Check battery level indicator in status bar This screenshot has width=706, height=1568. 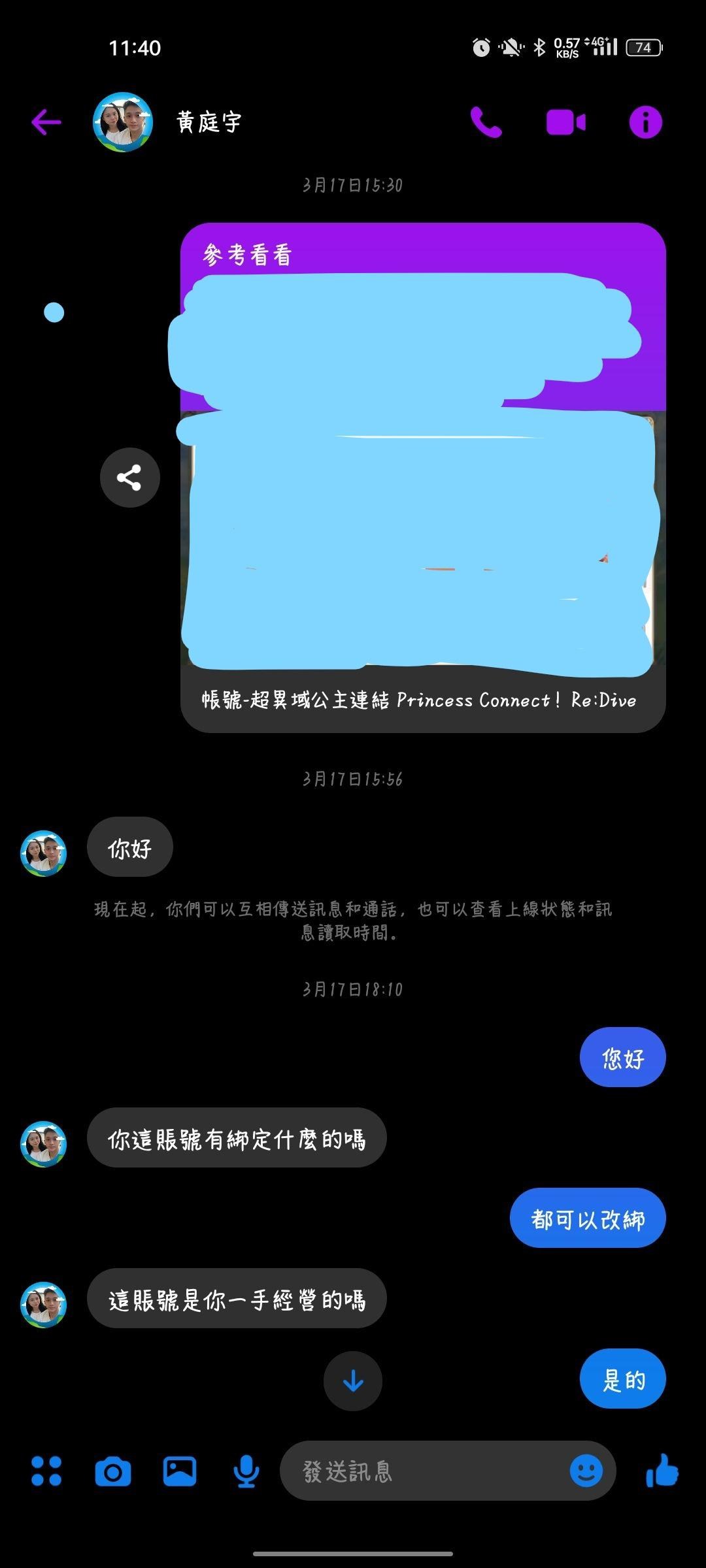pyautogui.click(x=644, y=48)
